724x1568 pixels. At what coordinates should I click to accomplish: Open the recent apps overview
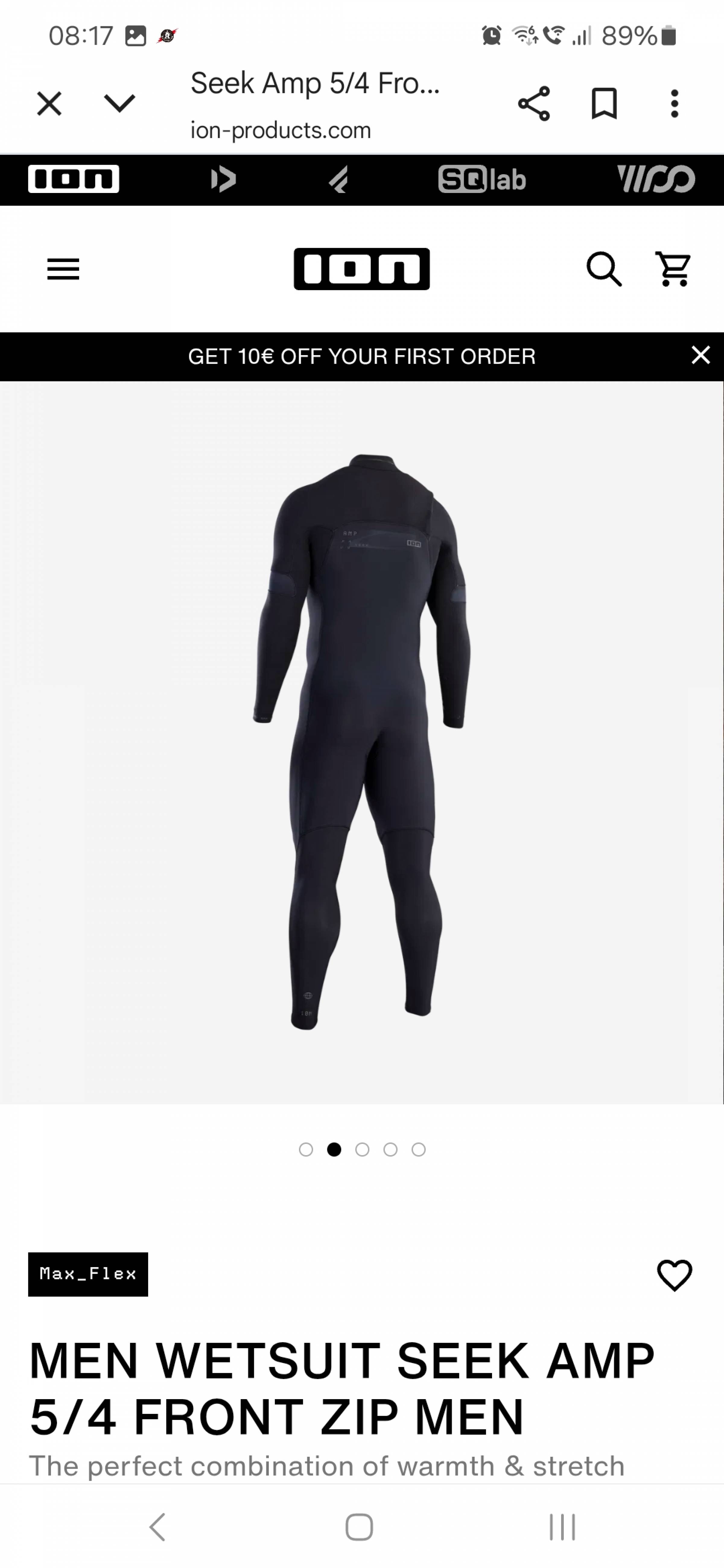point(562,1527)
